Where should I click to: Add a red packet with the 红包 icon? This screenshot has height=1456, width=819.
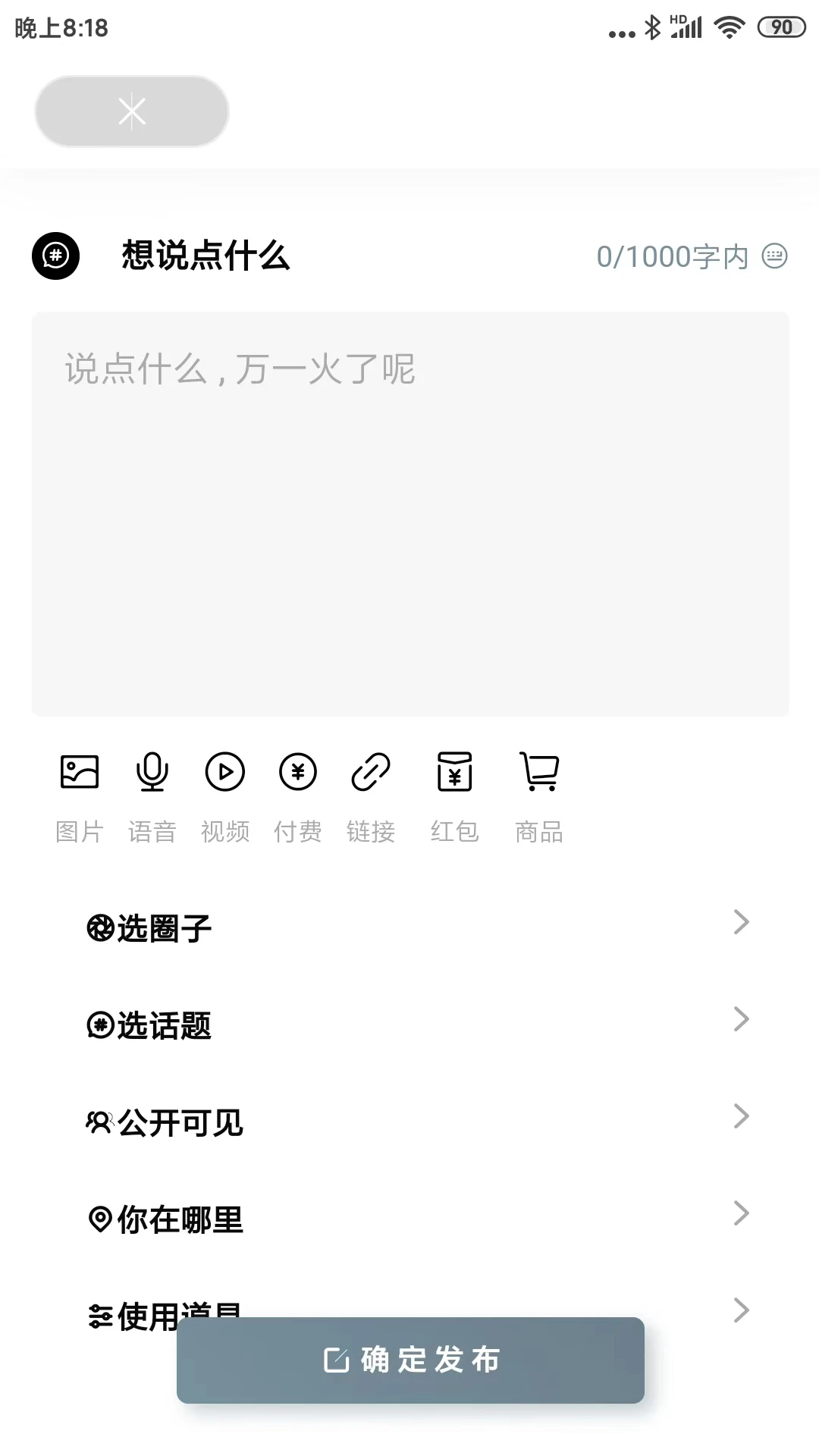[455, 771]
